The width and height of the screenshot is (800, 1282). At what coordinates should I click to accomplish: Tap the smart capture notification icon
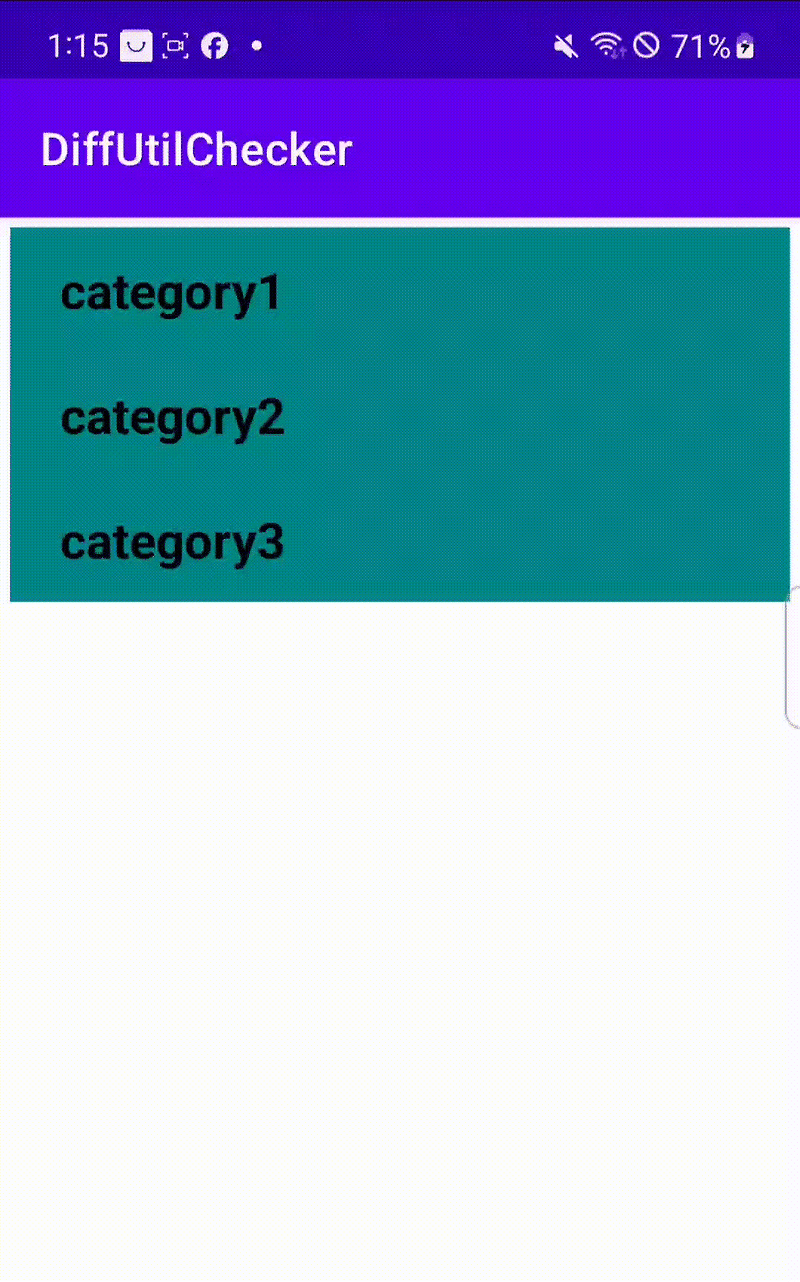pos(176,46)
